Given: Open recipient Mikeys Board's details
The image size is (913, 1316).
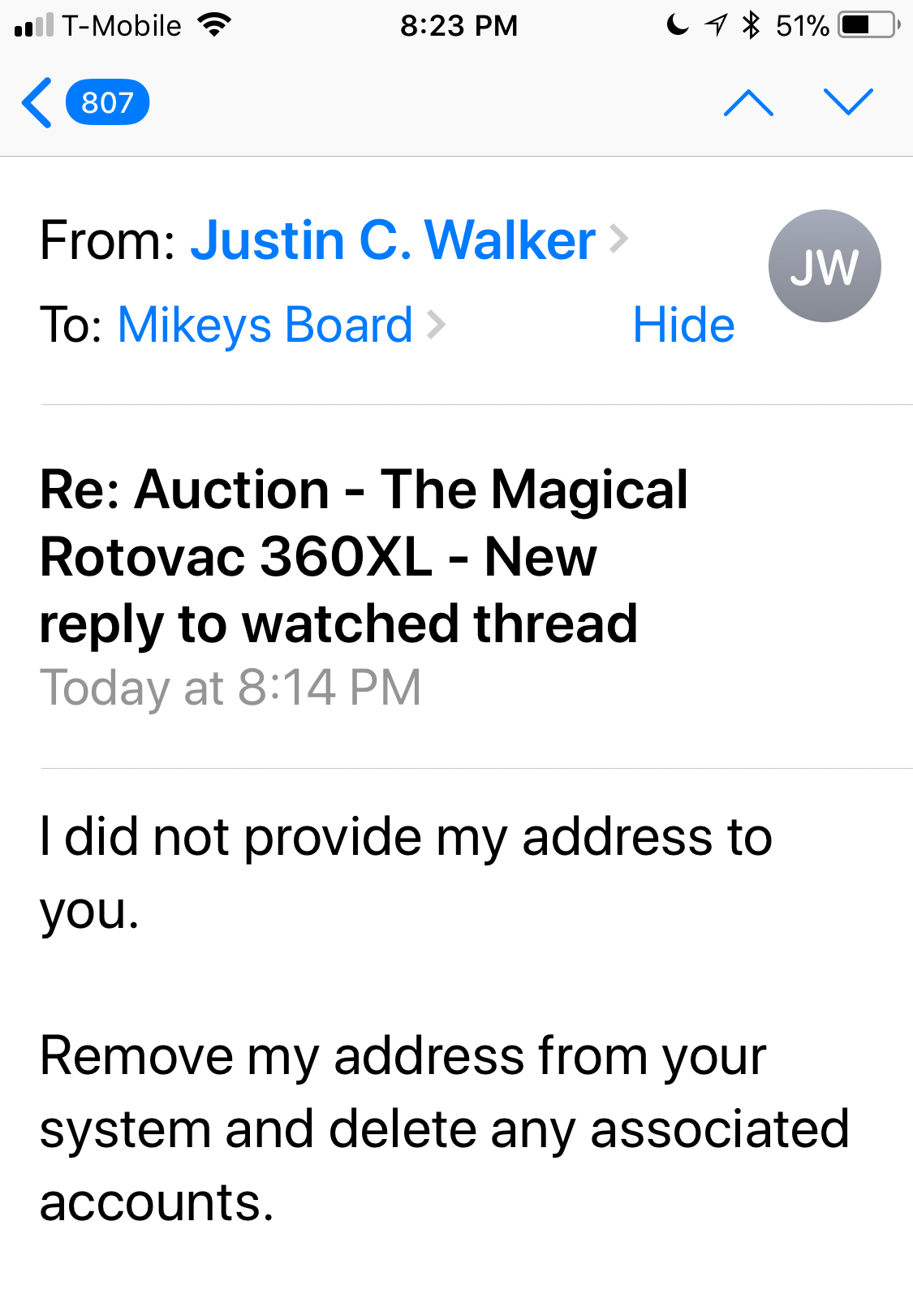Looking at the screenshot, I should point(265,326).
